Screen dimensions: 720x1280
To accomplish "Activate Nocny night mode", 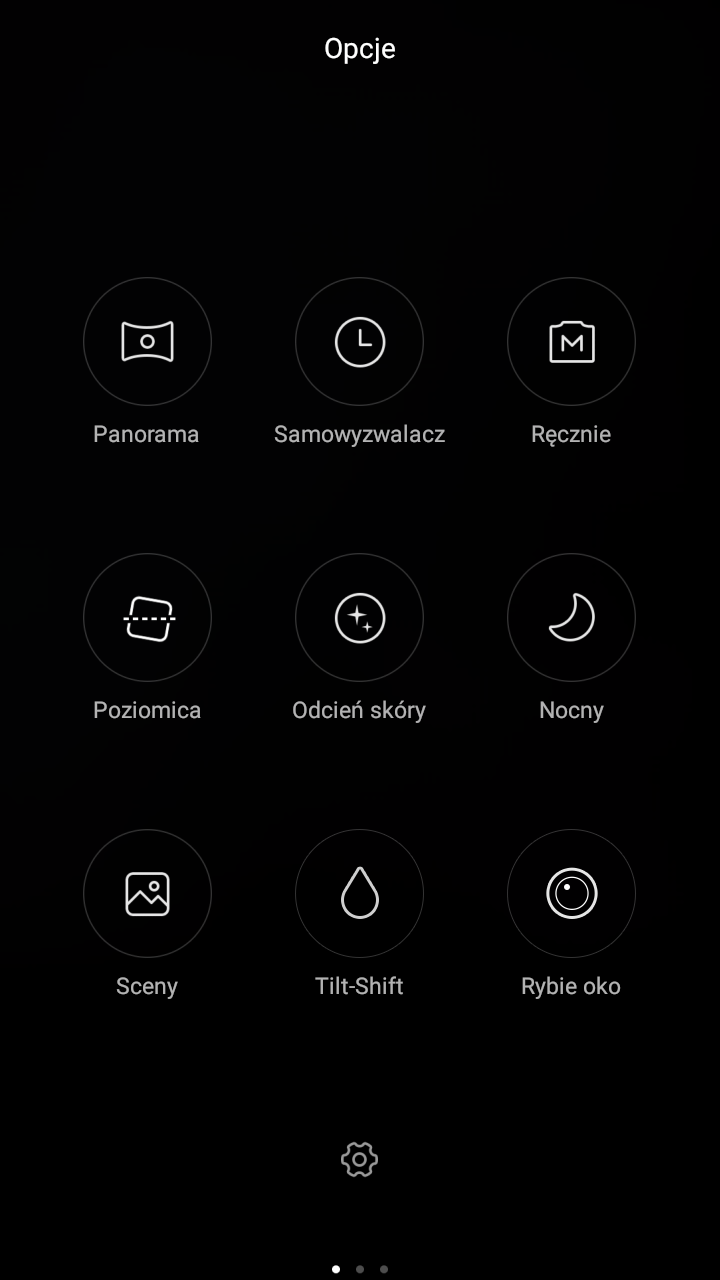I will 571,617.
